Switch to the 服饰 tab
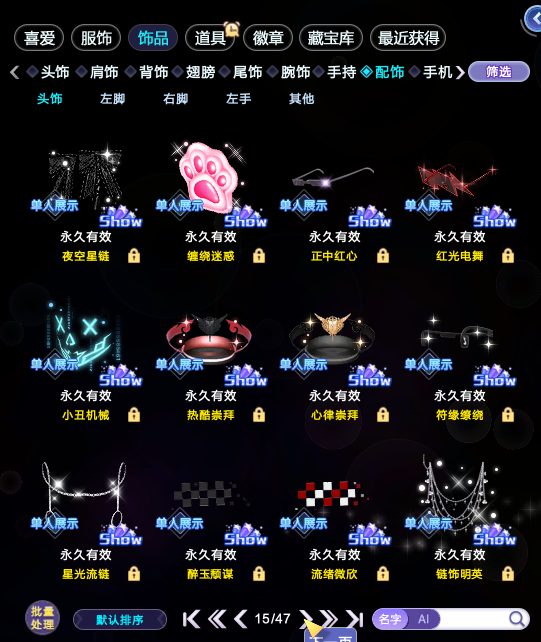Viewport: 541px width, 642px height. [x=96, y=38]
